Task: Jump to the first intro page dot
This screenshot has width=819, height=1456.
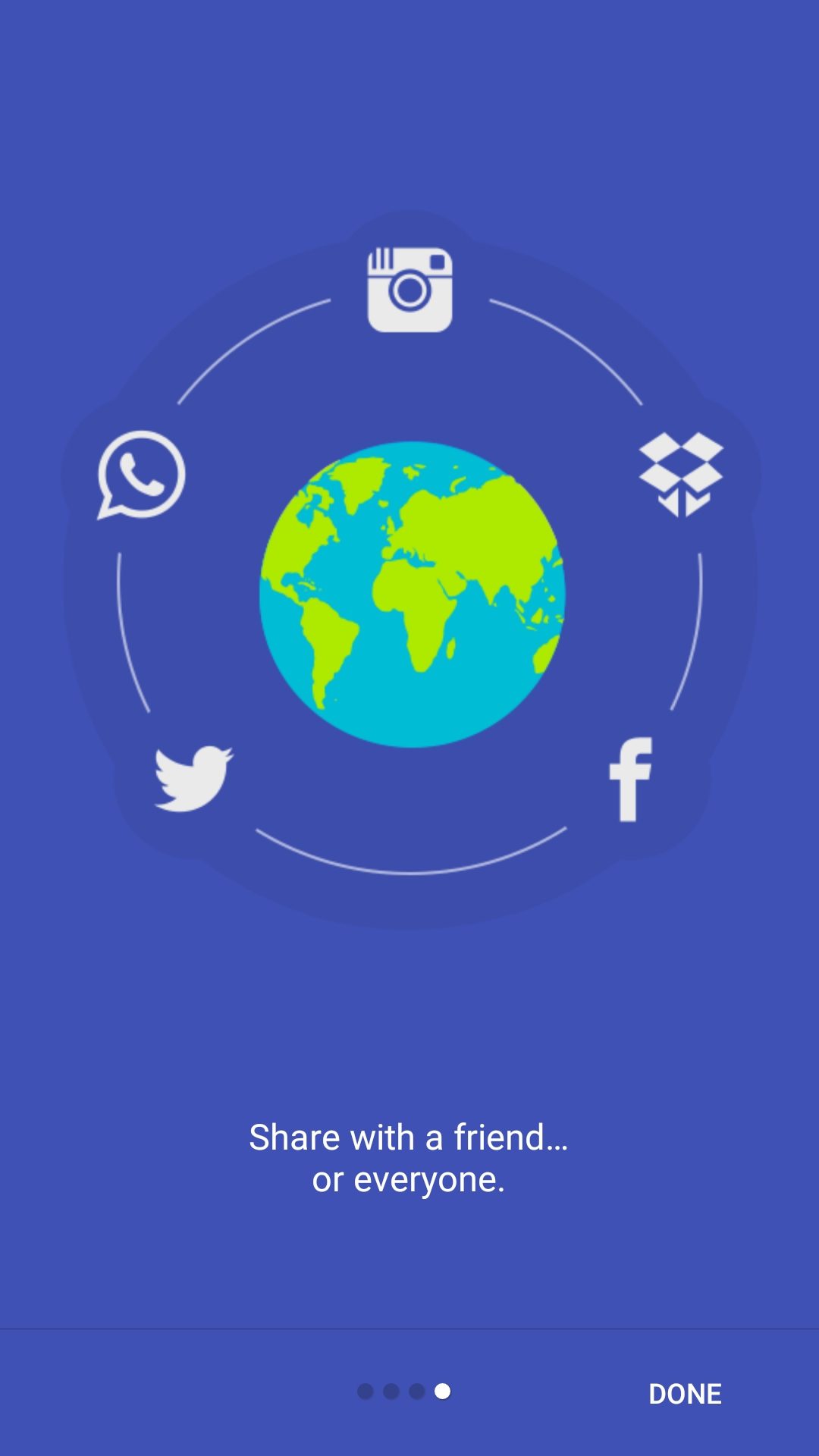Action: coord(366,1392)
